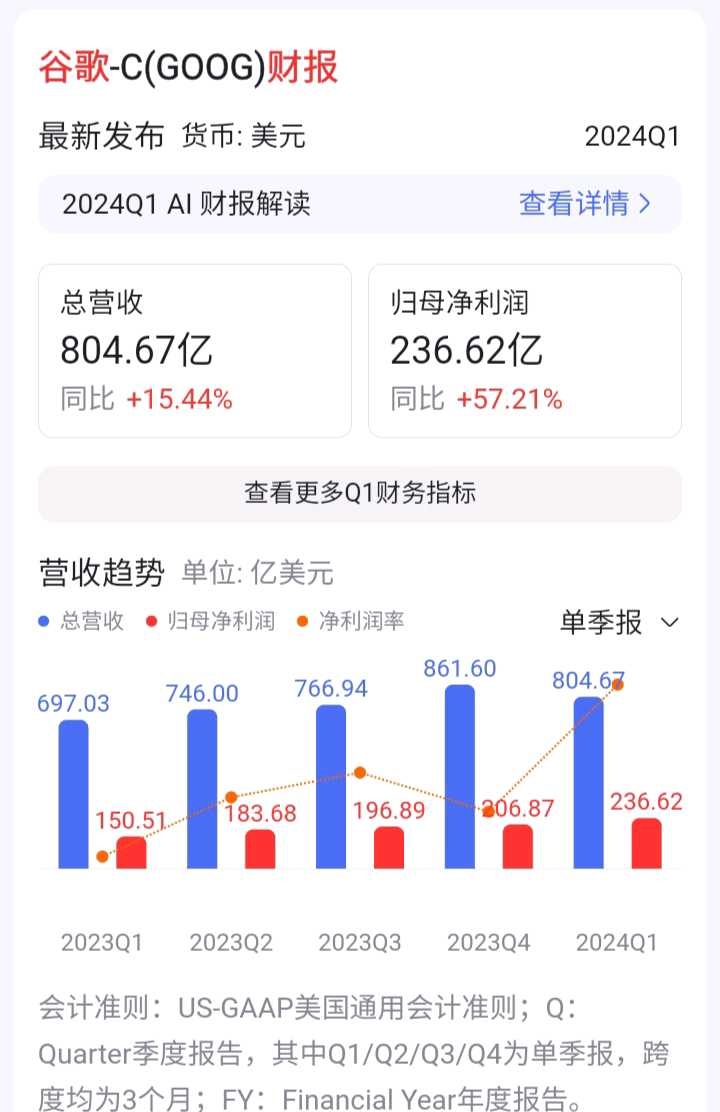Switch to the 营收趋势 section

coord(100,573)
